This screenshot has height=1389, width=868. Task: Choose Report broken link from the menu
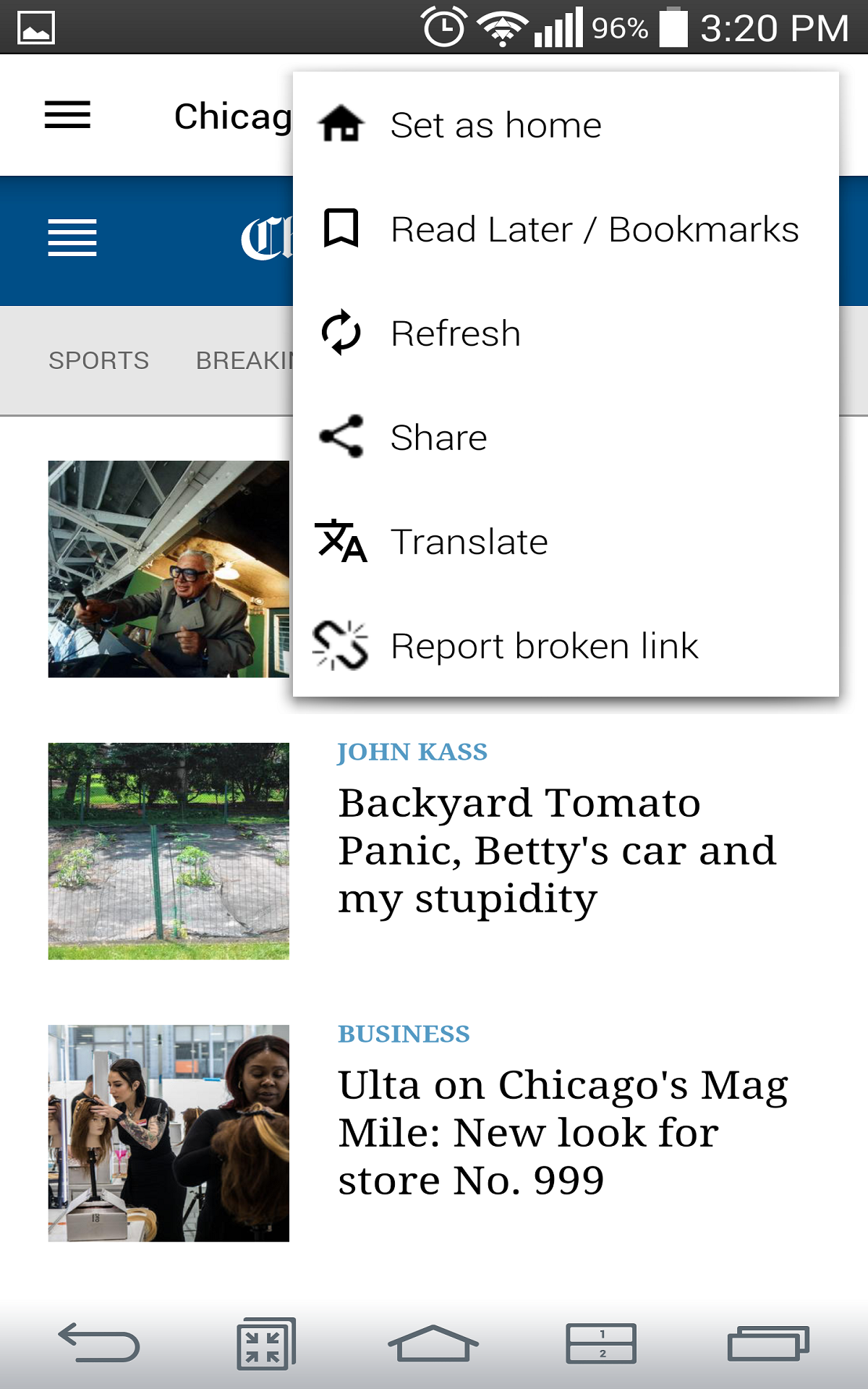click(544, 645)
